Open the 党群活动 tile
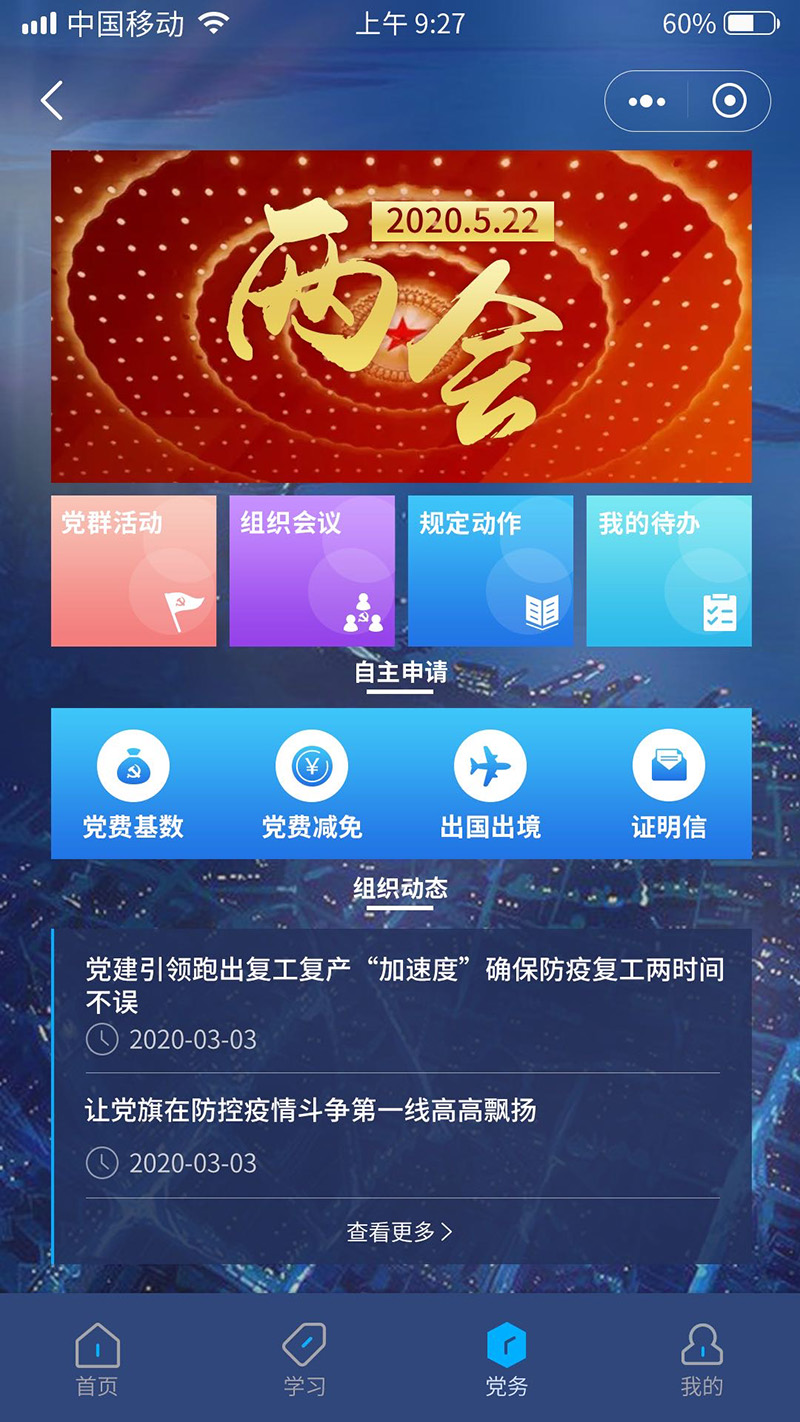The height and width of the screenshot is (1422, 800). [133, 571]
